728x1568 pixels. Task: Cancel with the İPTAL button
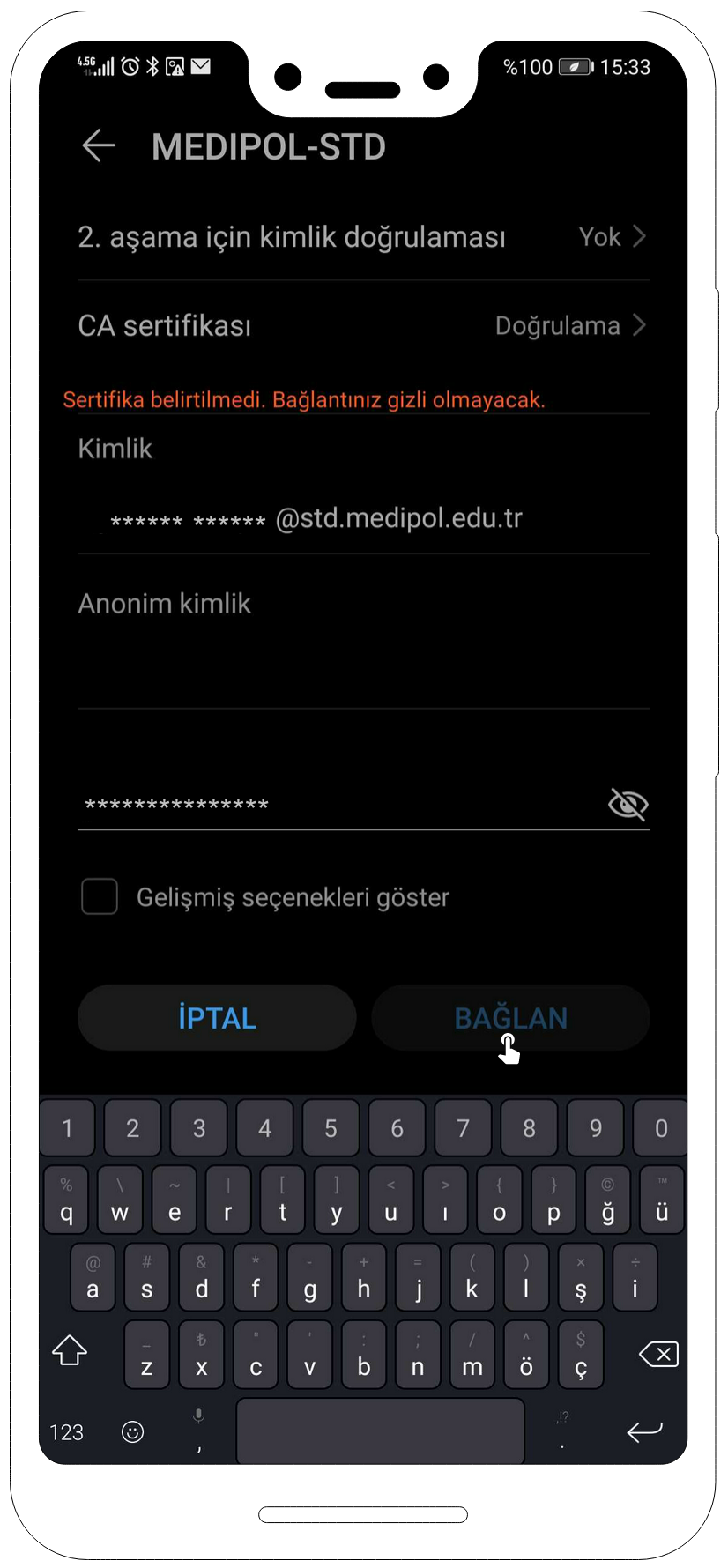click(217, 1018)
